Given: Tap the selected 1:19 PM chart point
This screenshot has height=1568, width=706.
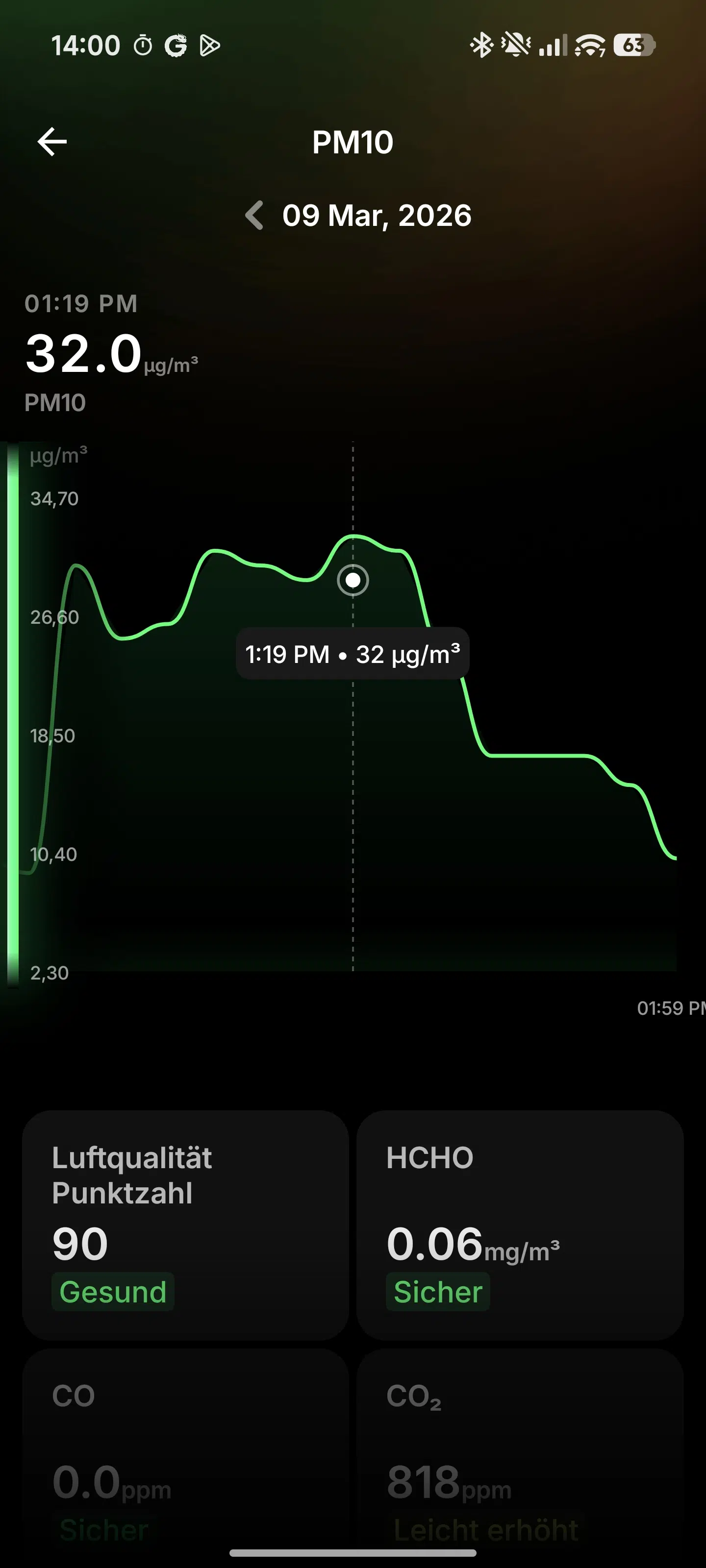Looking at the screenshot, I should (353, 580).
